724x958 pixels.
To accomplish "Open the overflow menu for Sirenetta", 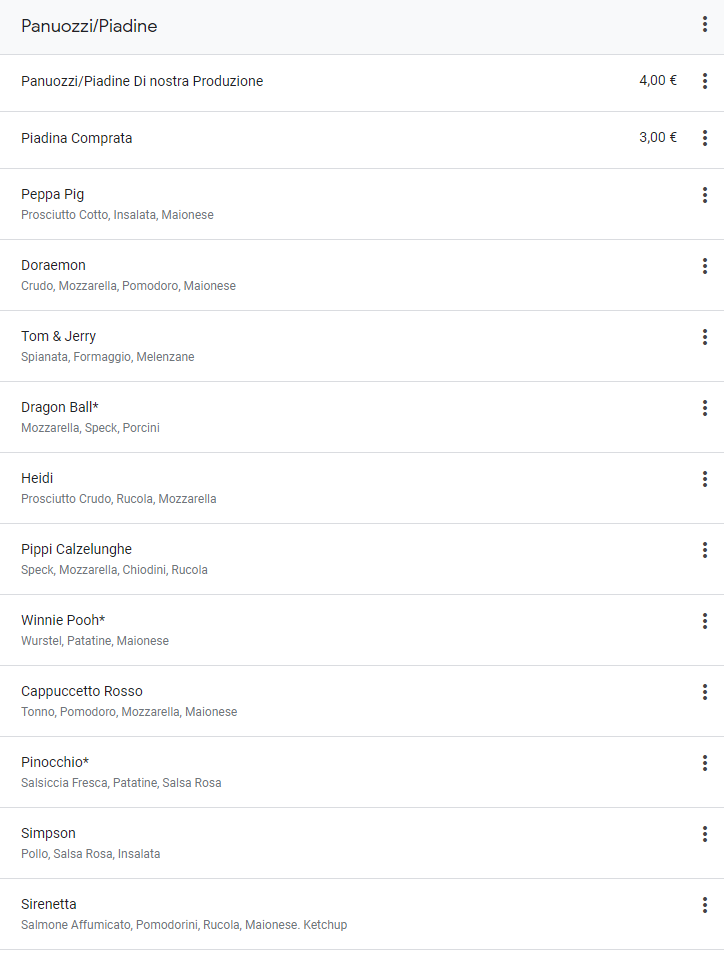I will pos(704,905).
